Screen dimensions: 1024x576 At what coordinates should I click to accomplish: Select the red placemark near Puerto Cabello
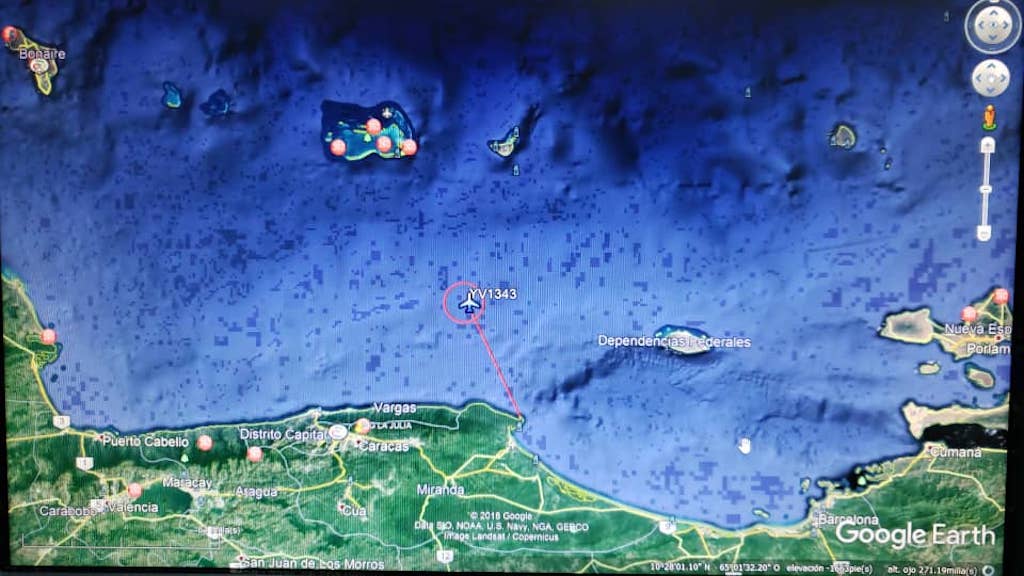(204, 443)
